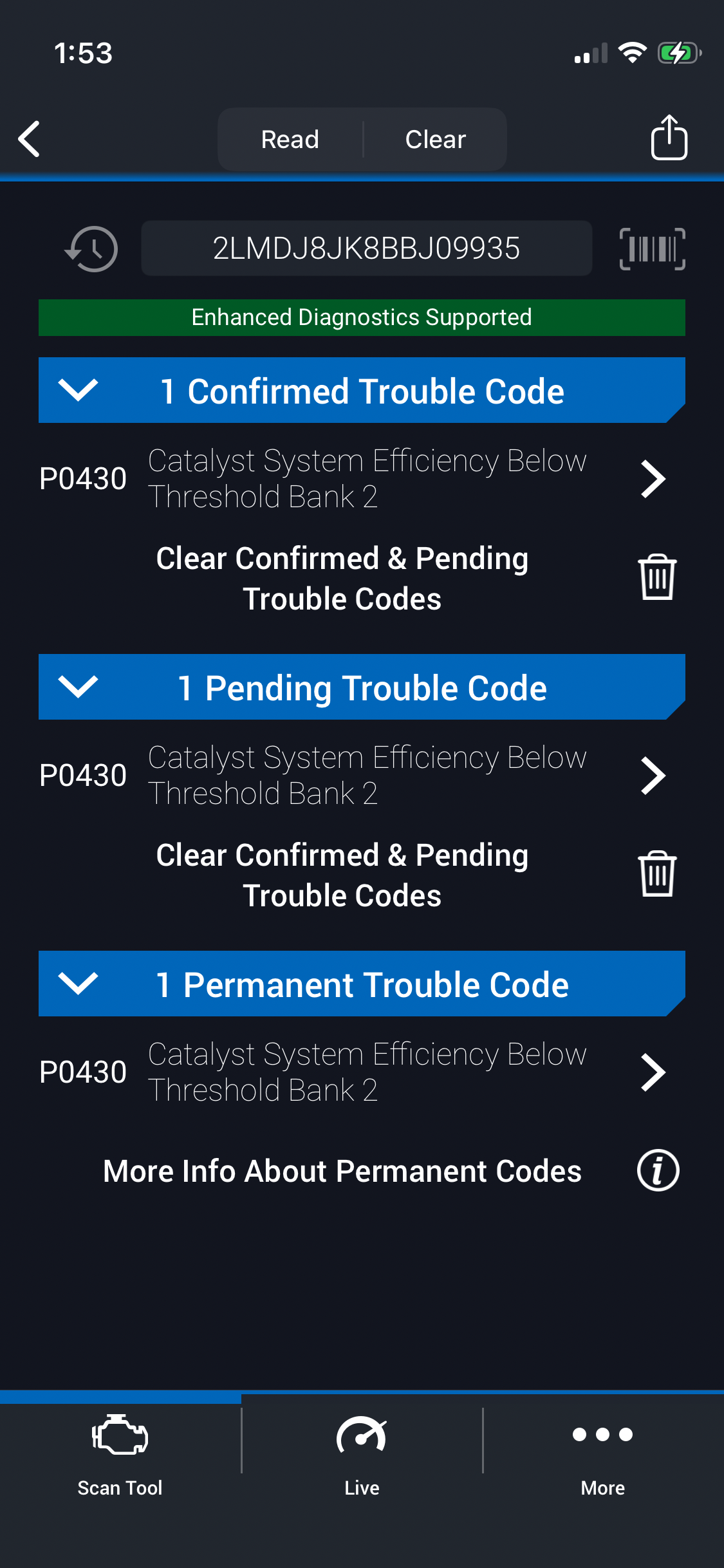View More Info About Permanent Codes
724x1568 pixels.
[x=658, y=1170]
